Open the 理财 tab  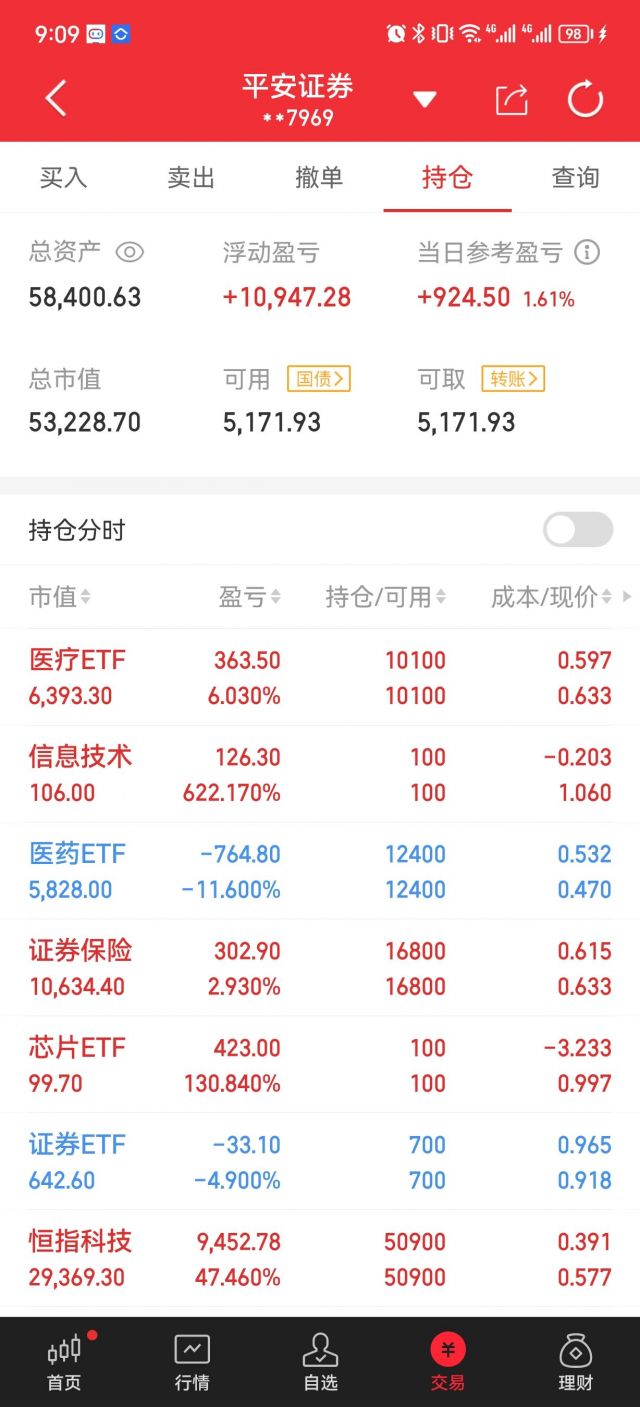[x=576, y=1362]
